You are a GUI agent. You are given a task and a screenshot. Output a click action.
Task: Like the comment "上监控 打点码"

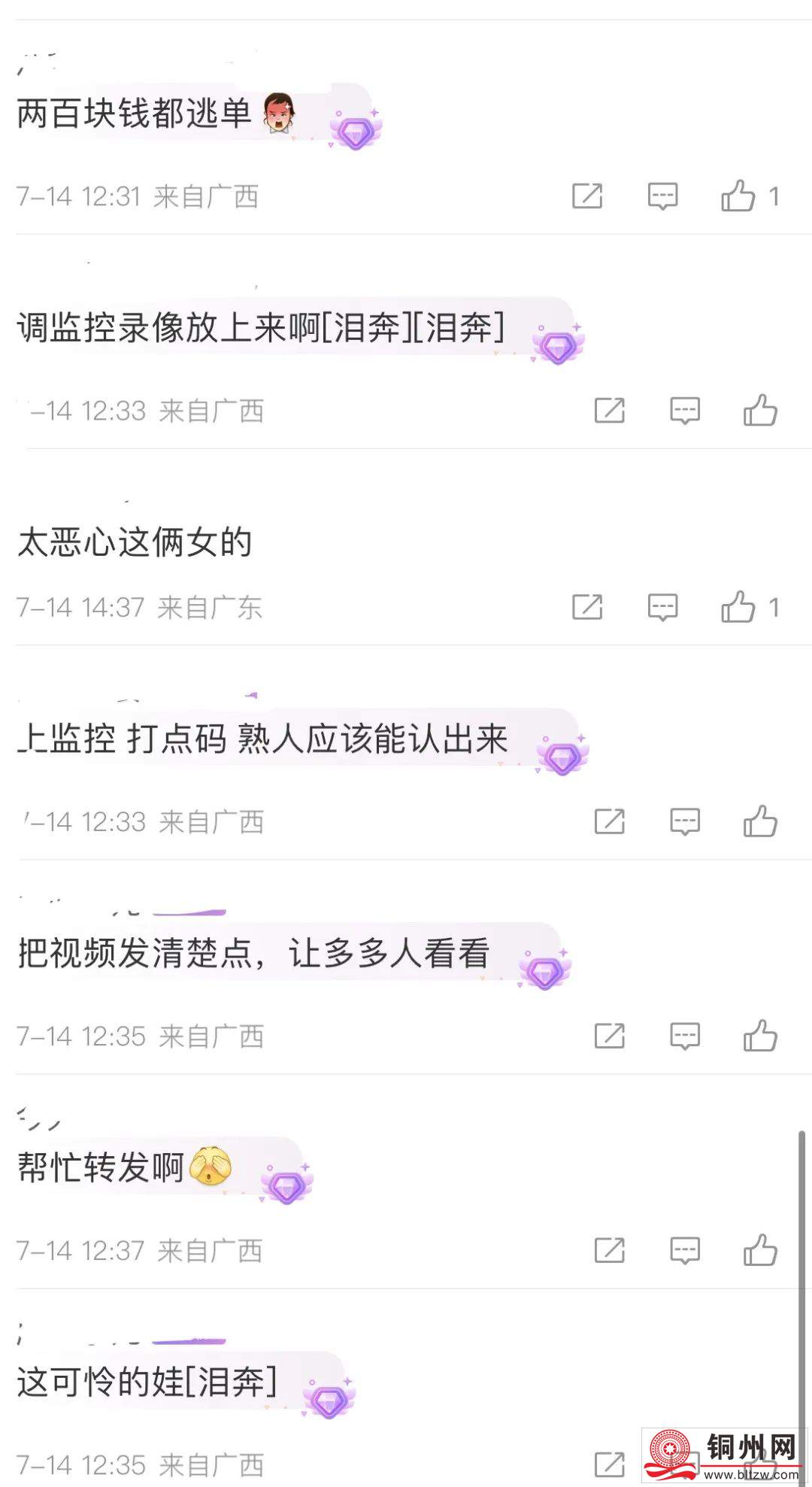759,821
